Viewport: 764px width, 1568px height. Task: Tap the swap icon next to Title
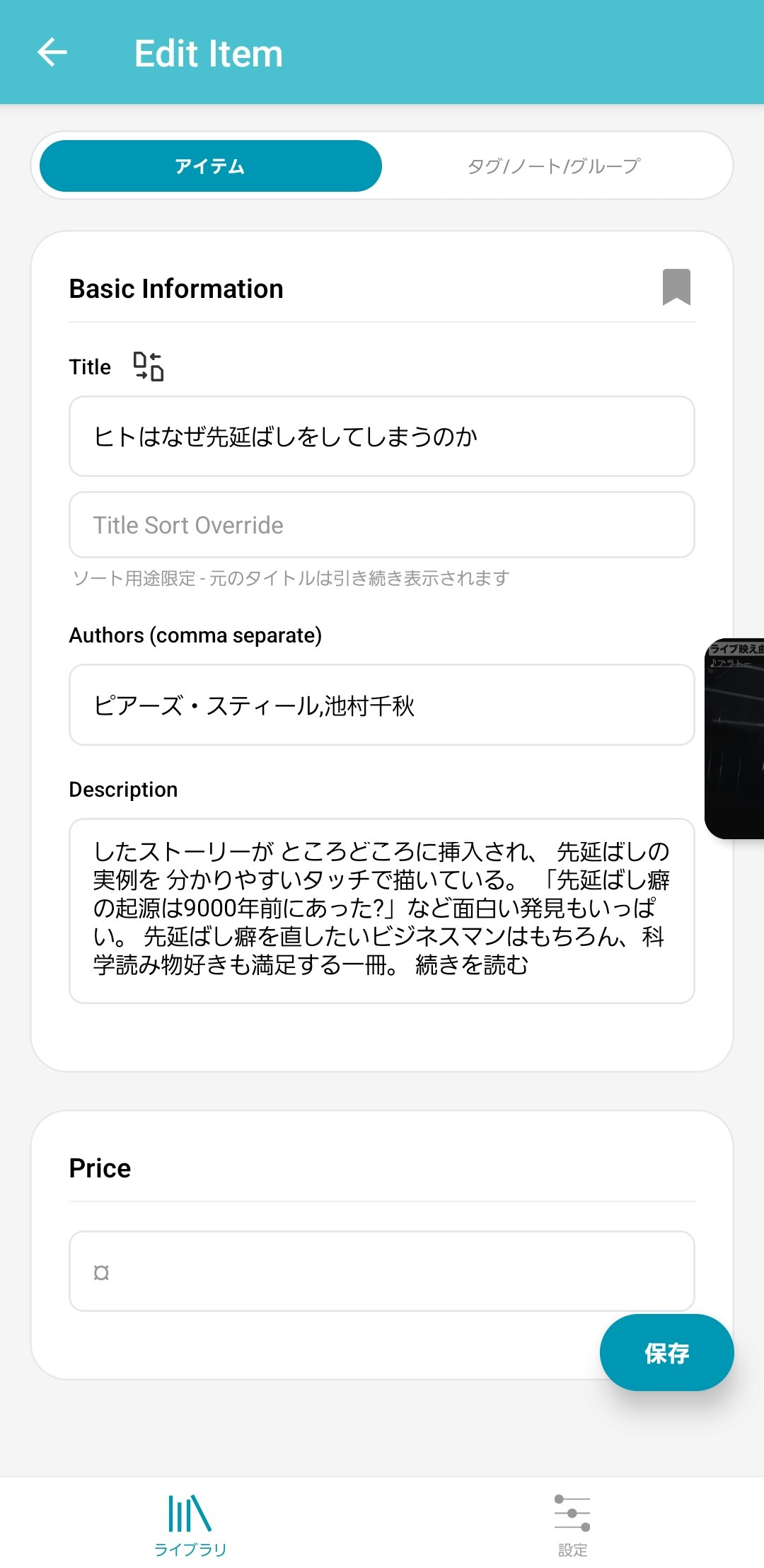coord(149,367)
